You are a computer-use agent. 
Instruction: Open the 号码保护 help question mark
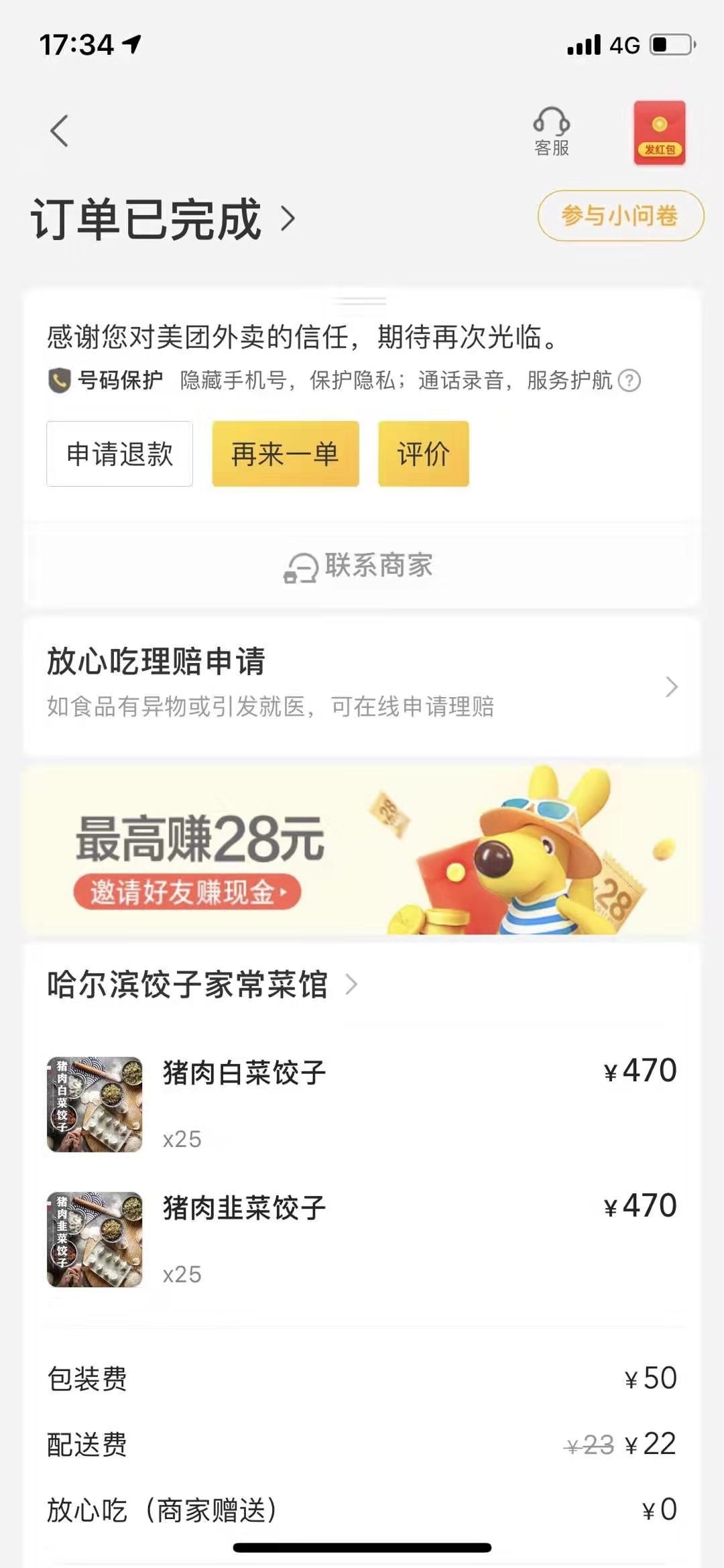pos(629,381)
